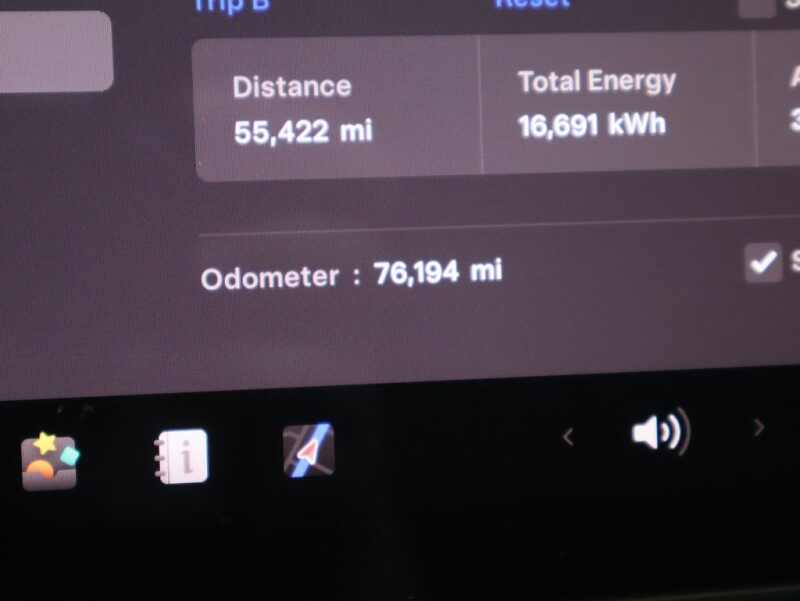
Task: Uncheck the checkbox beside the odometer
Action: [763, 264]
